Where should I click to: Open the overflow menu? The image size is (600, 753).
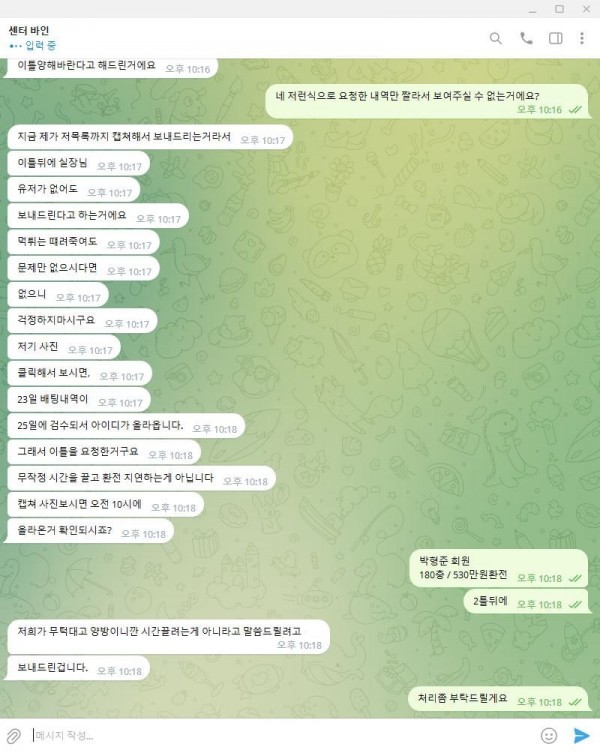pyautogui.click(x=582, y=38)
